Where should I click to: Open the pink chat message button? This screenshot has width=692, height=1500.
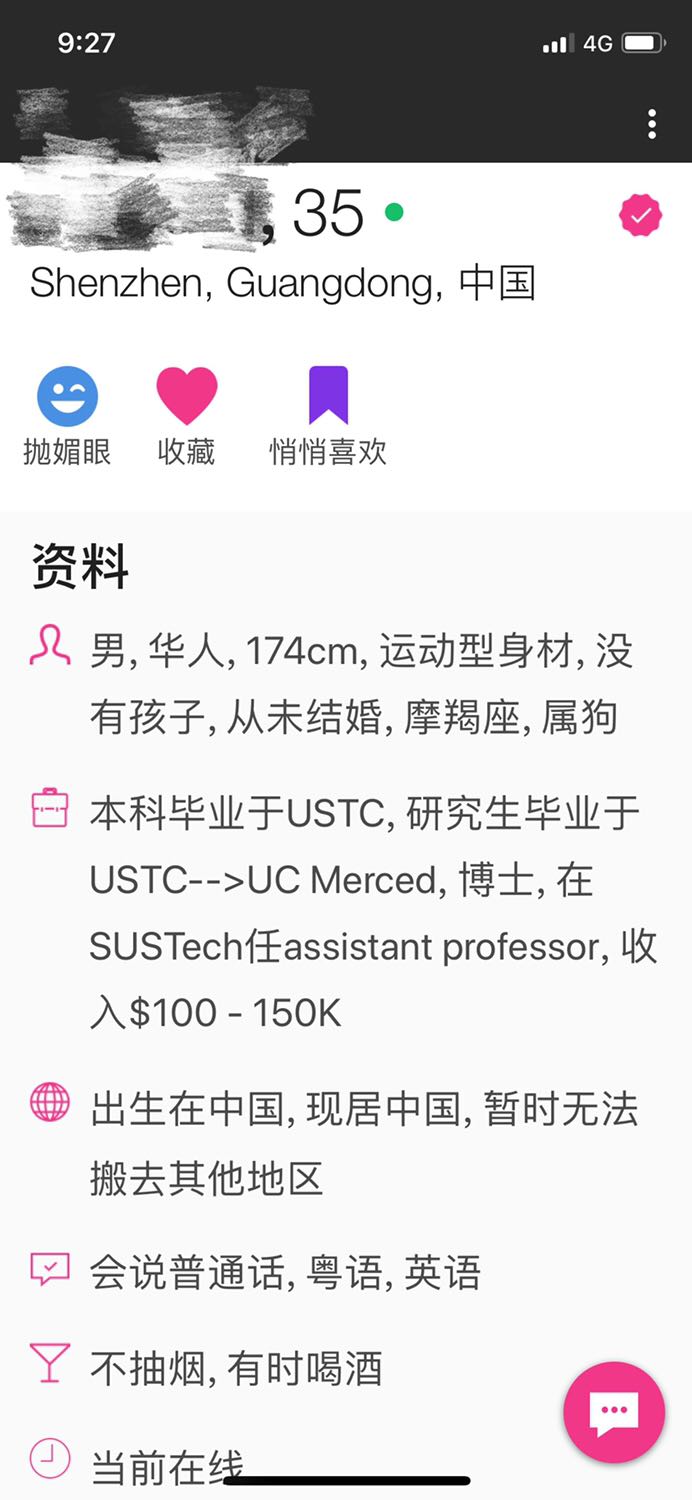pos(614,1412)
